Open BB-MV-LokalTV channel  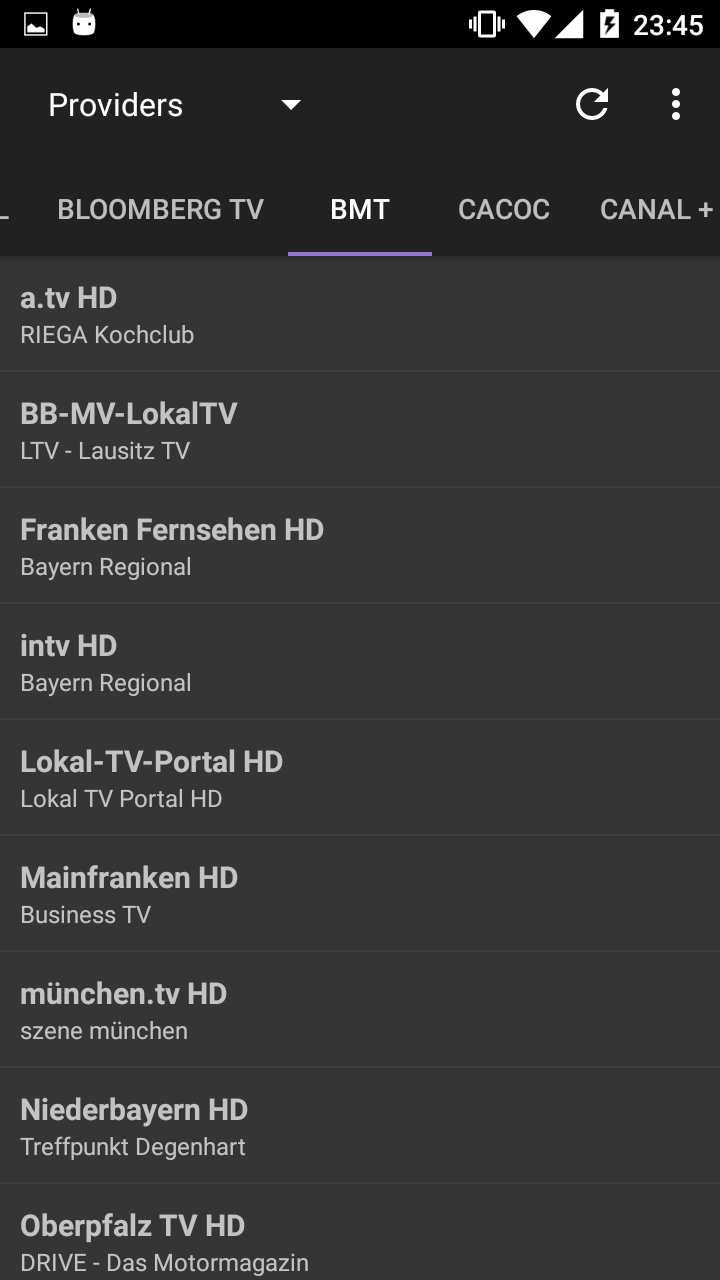pyautogui.click(x=360, y=430)
